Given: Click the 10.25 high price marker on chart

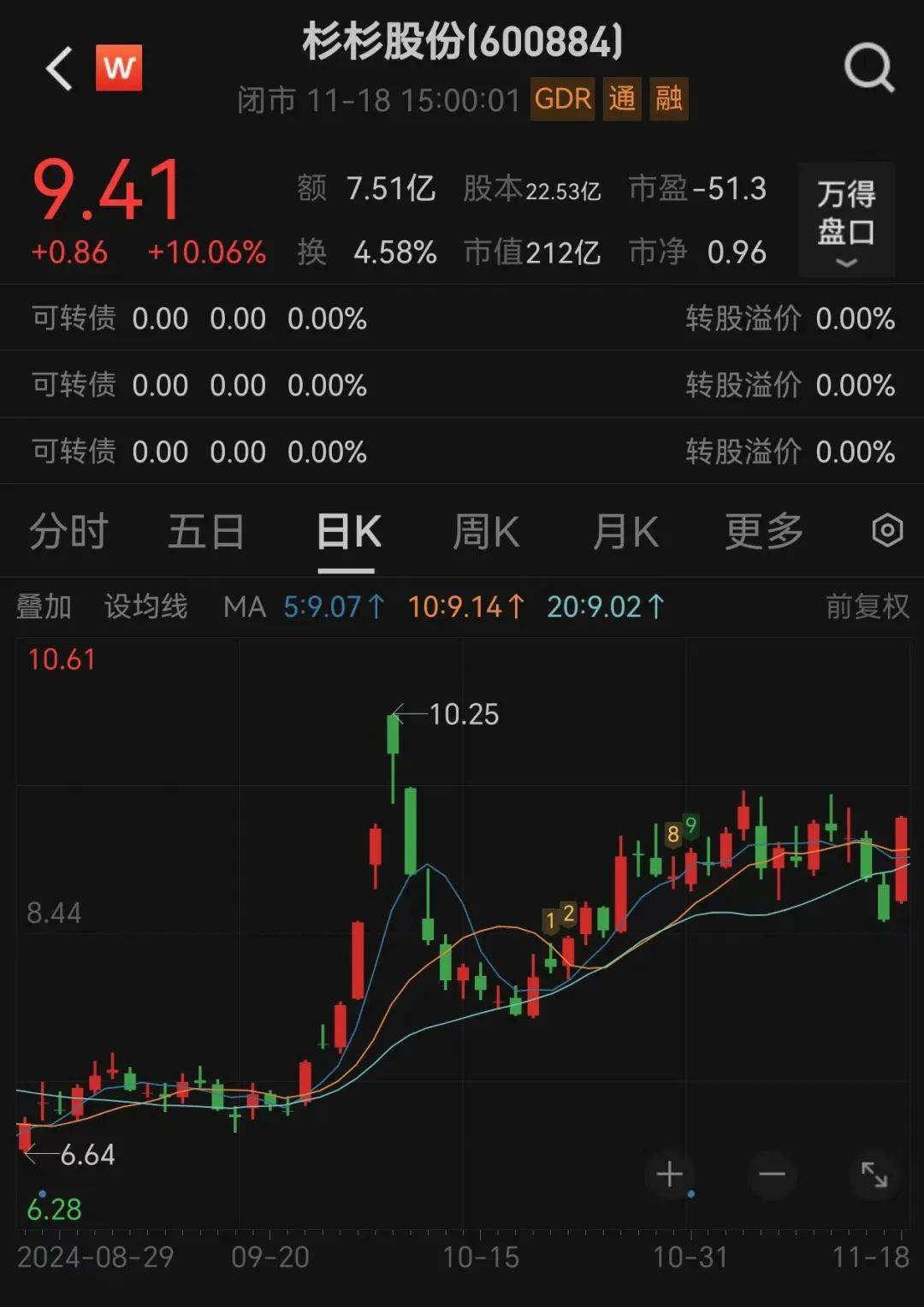Looking at the screenshot, I should tap(461, 716).
